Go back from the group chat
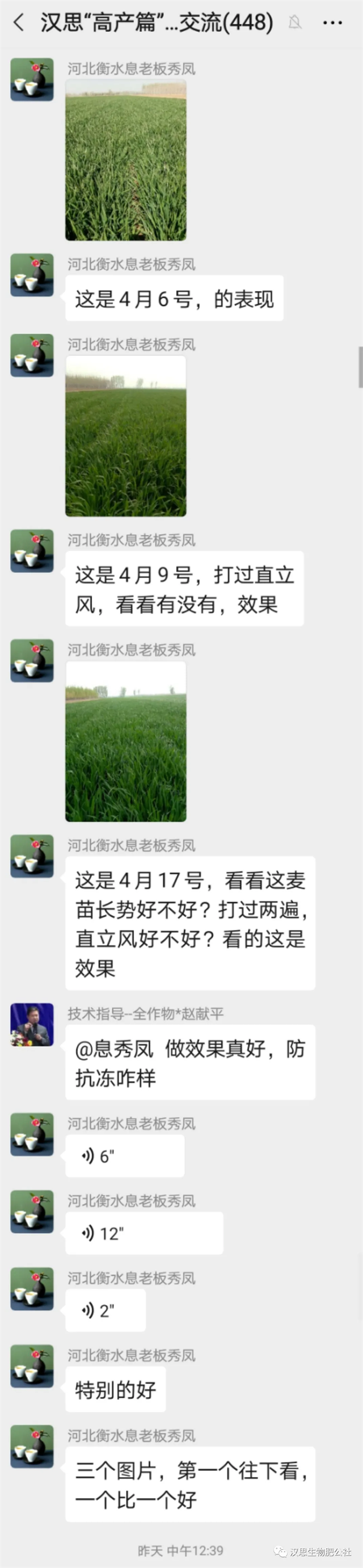 (19, 23)
